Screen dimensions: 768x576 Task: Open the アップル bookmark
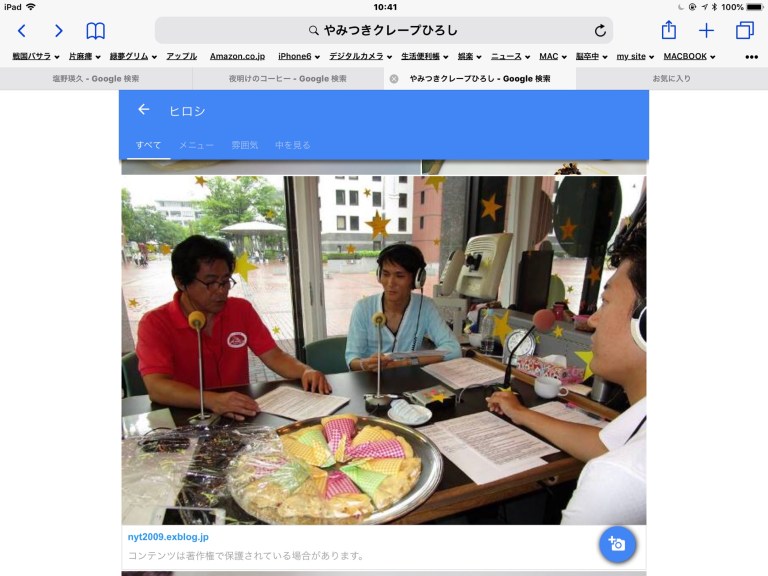click(181, 57)
